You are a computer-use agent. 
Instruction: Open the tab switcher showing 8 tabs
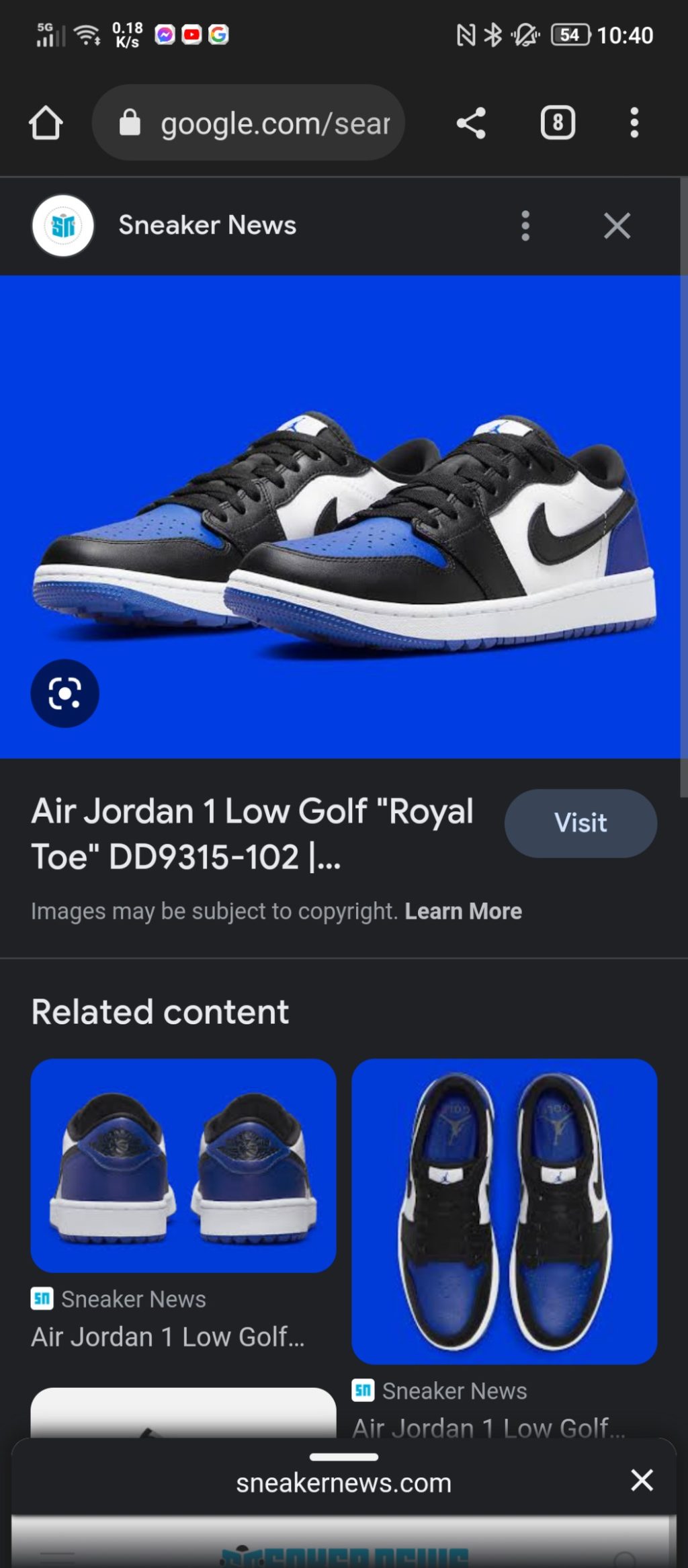coord(558,123)
